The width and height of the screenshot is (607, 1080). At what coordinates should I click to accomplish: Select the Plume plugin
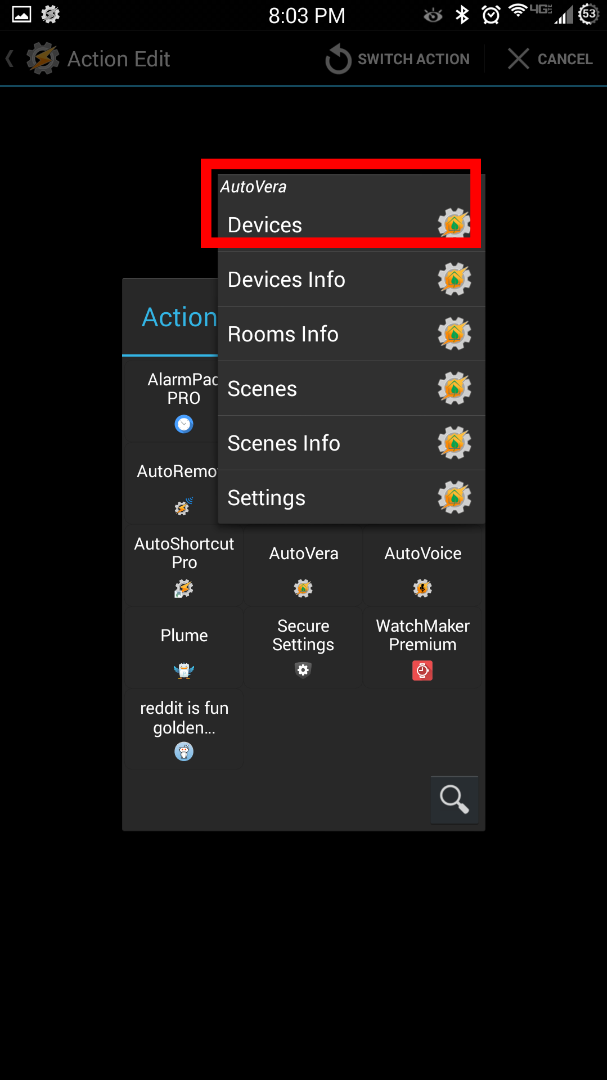point(184,650)
